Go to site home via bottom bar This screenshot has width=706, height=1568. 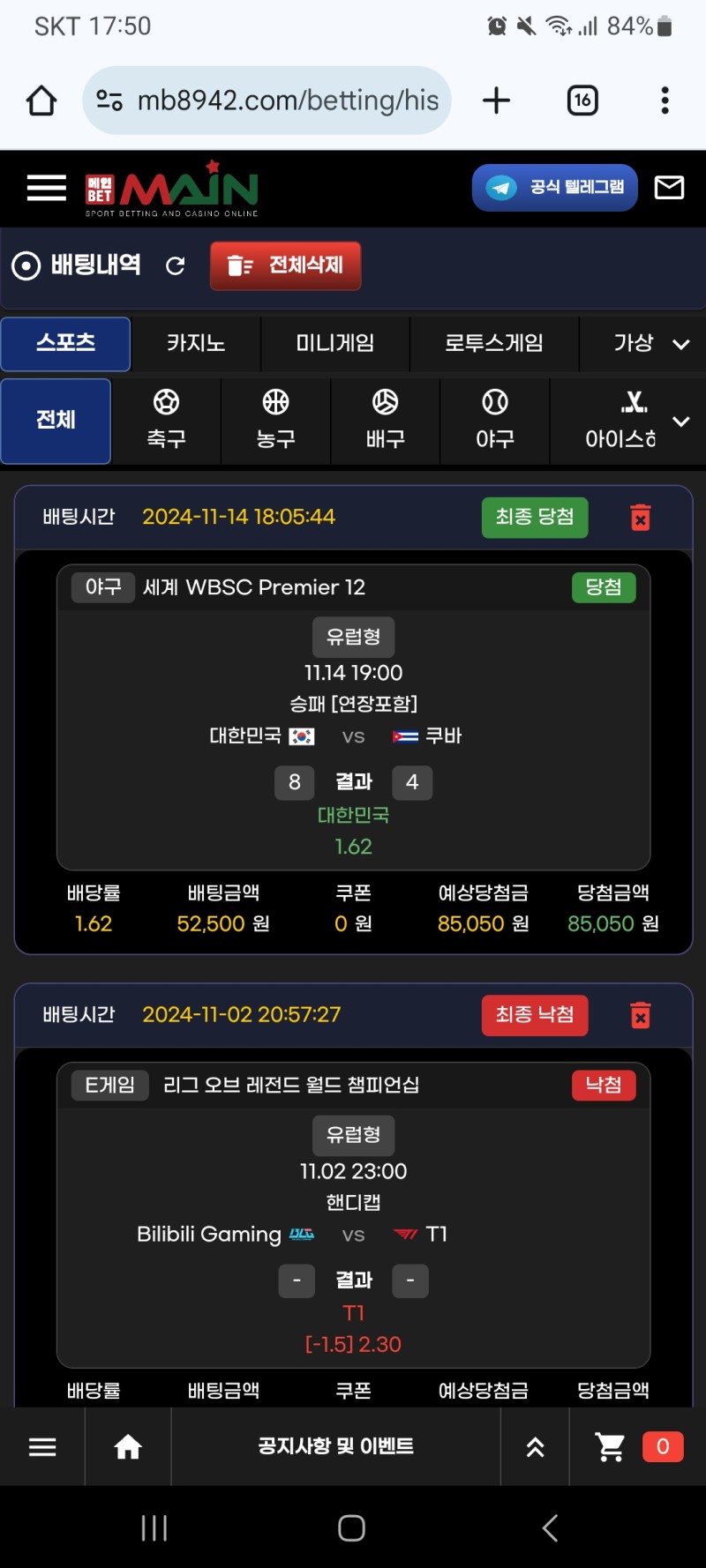[128, 1446]
